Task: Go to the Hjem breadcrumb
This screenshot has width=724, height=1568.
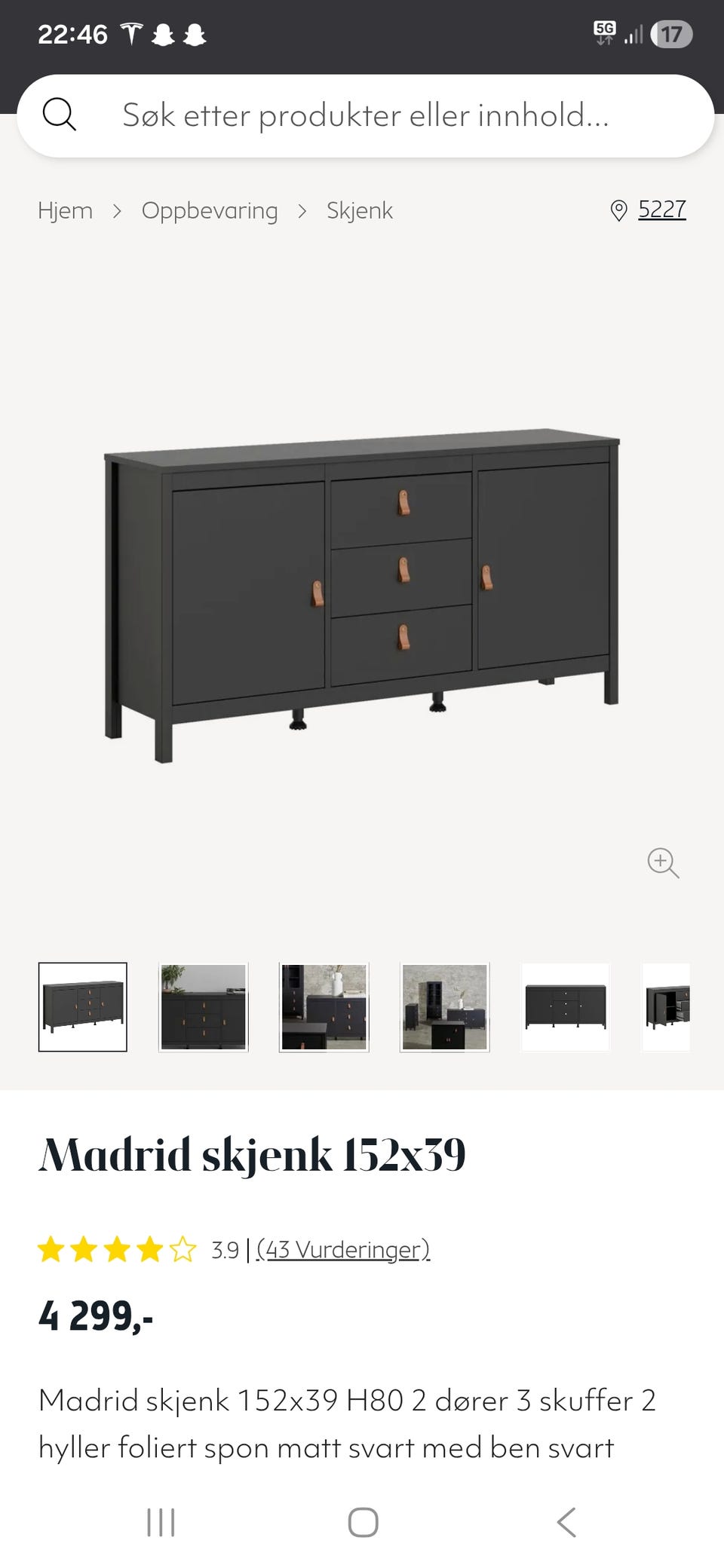Action: click(66, 210)
